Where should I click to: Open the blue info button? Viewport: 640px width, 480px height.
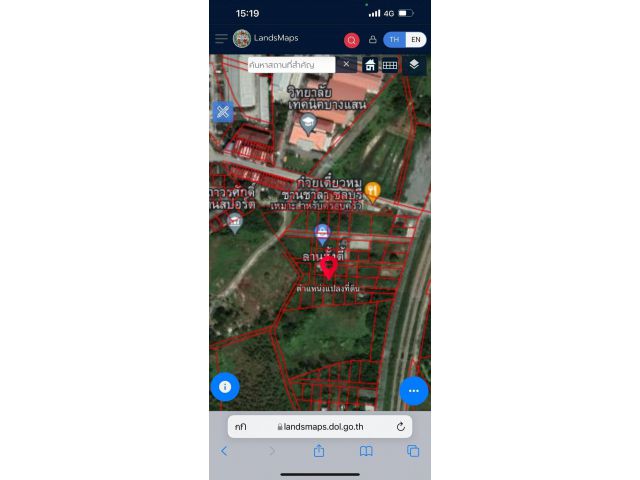pyautogui.click(x=225, y=386)
